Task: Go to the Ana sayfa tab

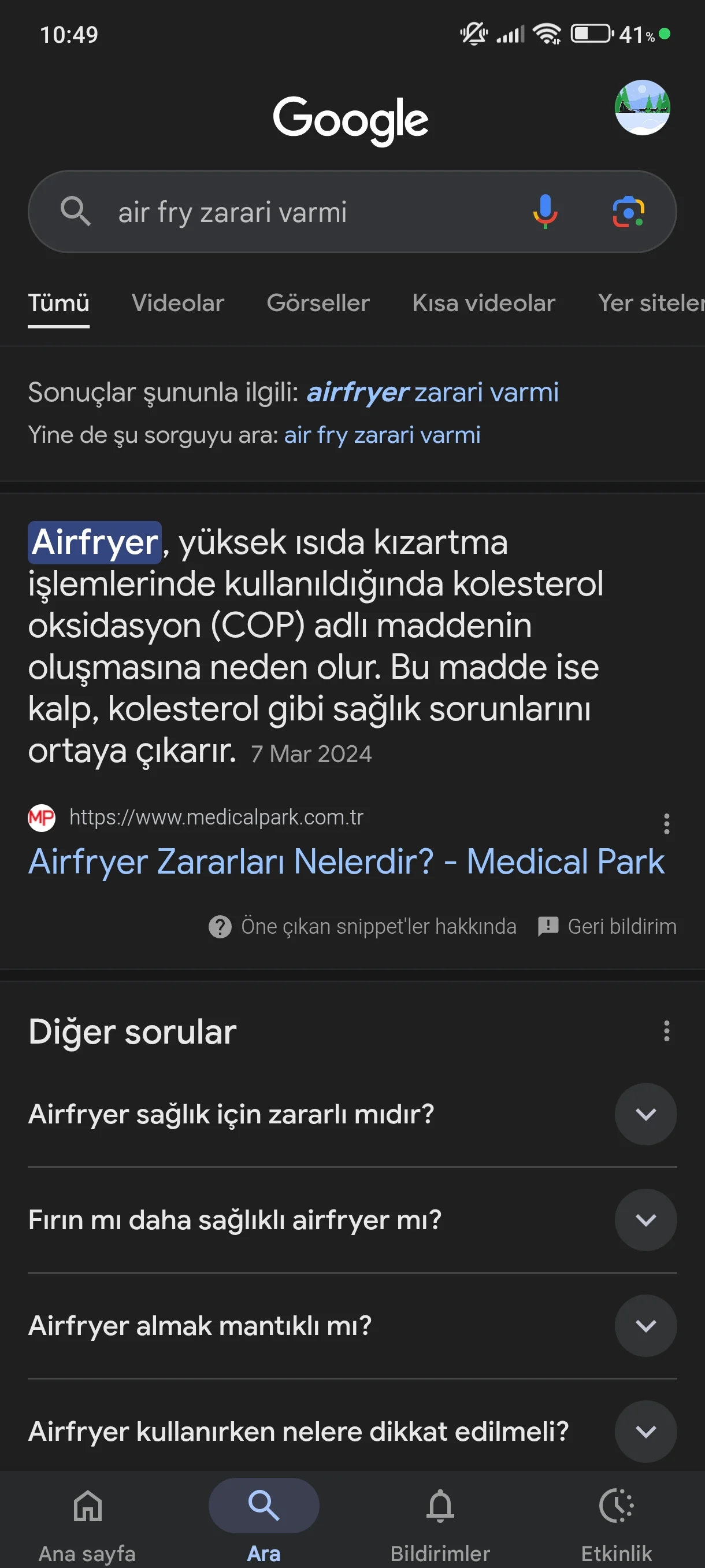Action: (88, 1519)
